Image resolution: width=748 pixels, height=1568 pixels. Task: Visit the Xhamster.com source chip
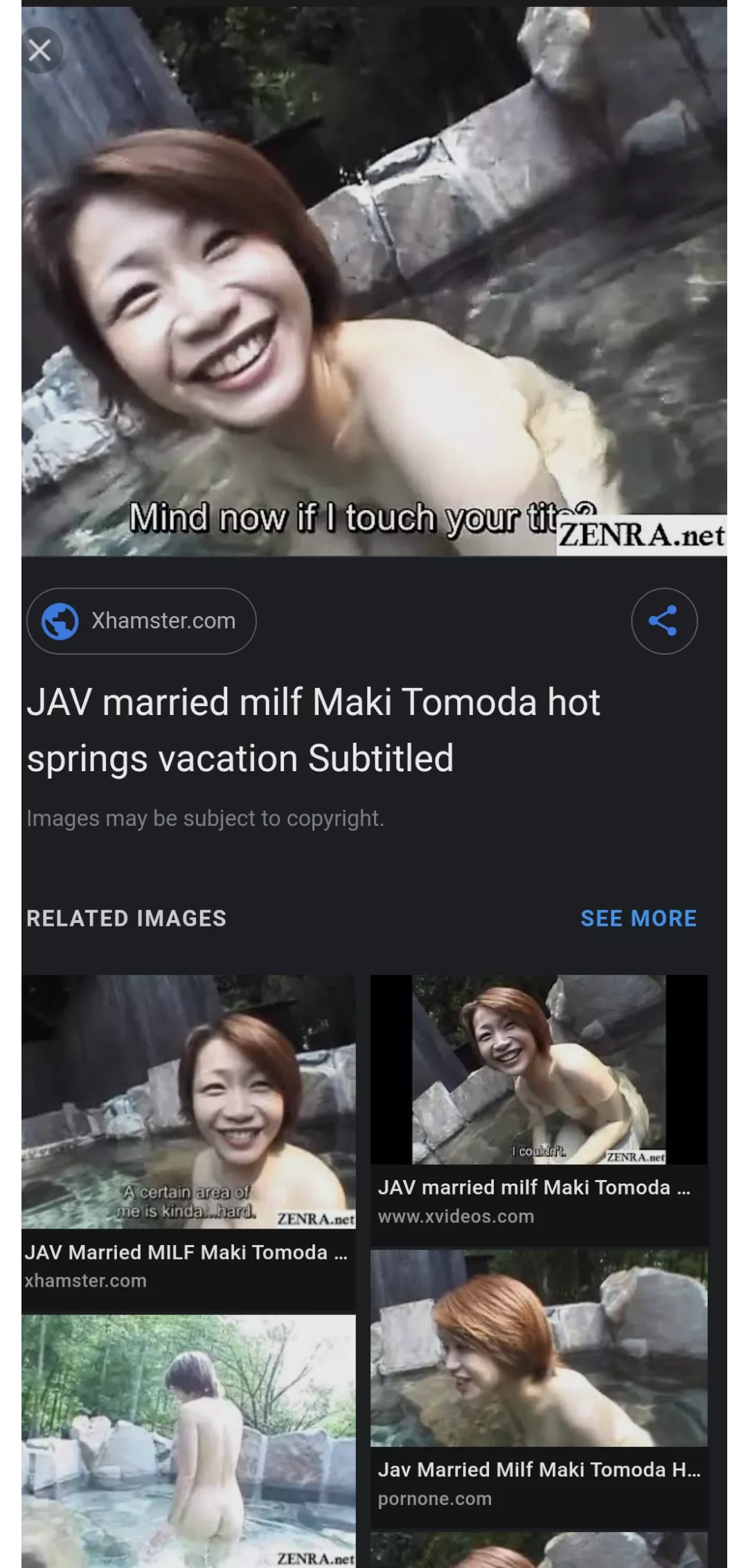point(141,621)
